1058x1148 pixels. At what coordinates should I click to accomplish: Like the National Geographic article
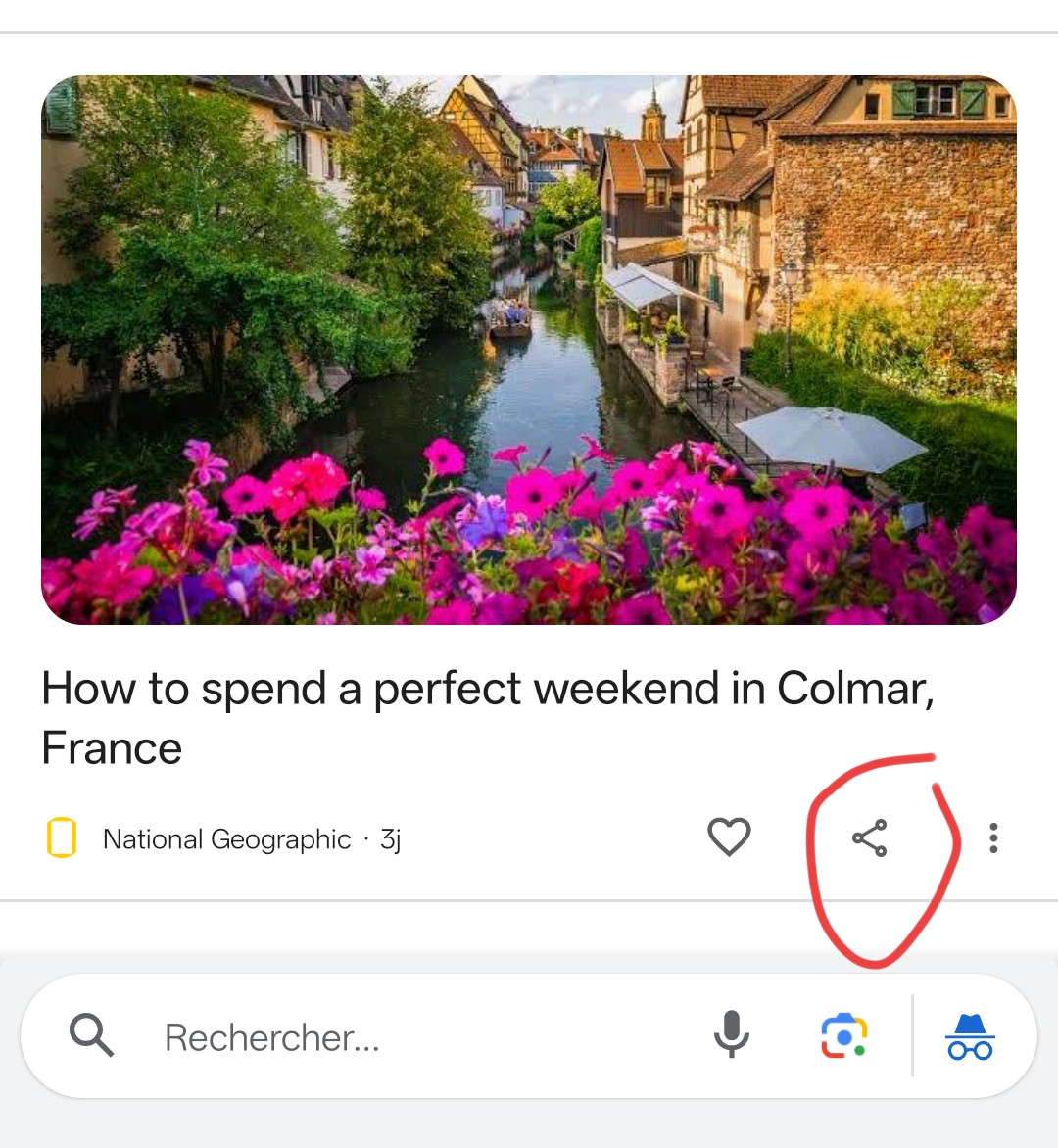pyautogui.click(x=729, y=837)
